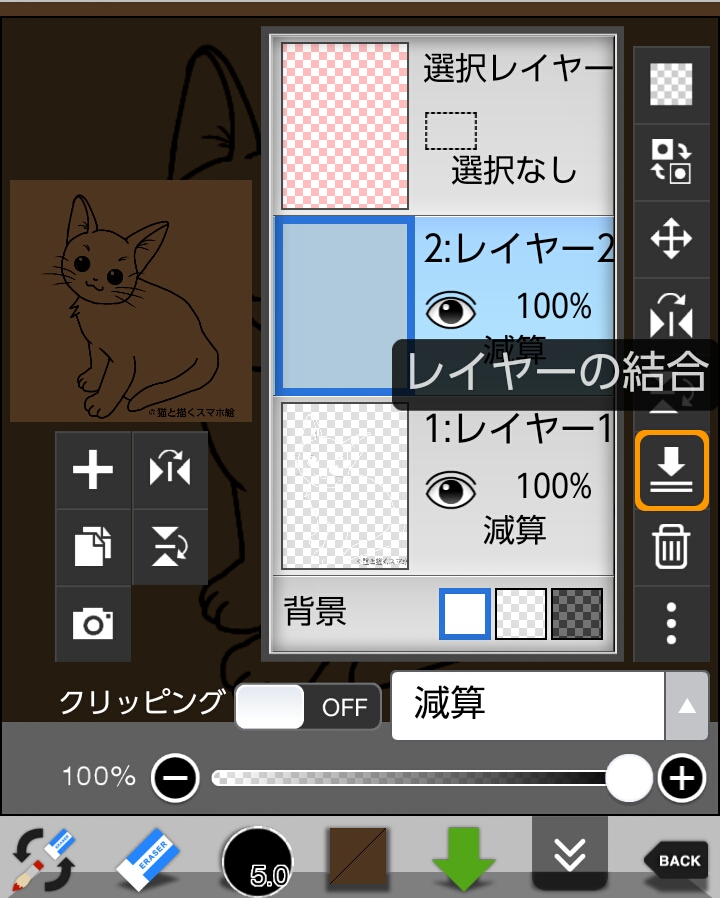Tap BACK to close the layer panel
This screenshot has width=720, height=898.
(x=677, y=860)
